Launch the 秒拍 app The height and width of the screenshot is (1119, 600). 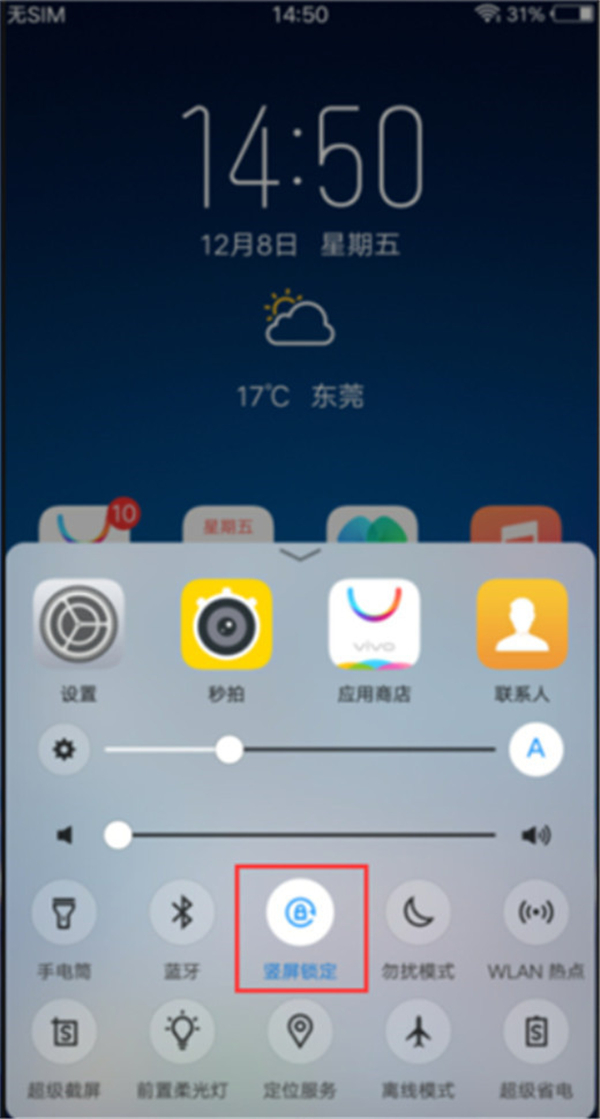(227, 624)
